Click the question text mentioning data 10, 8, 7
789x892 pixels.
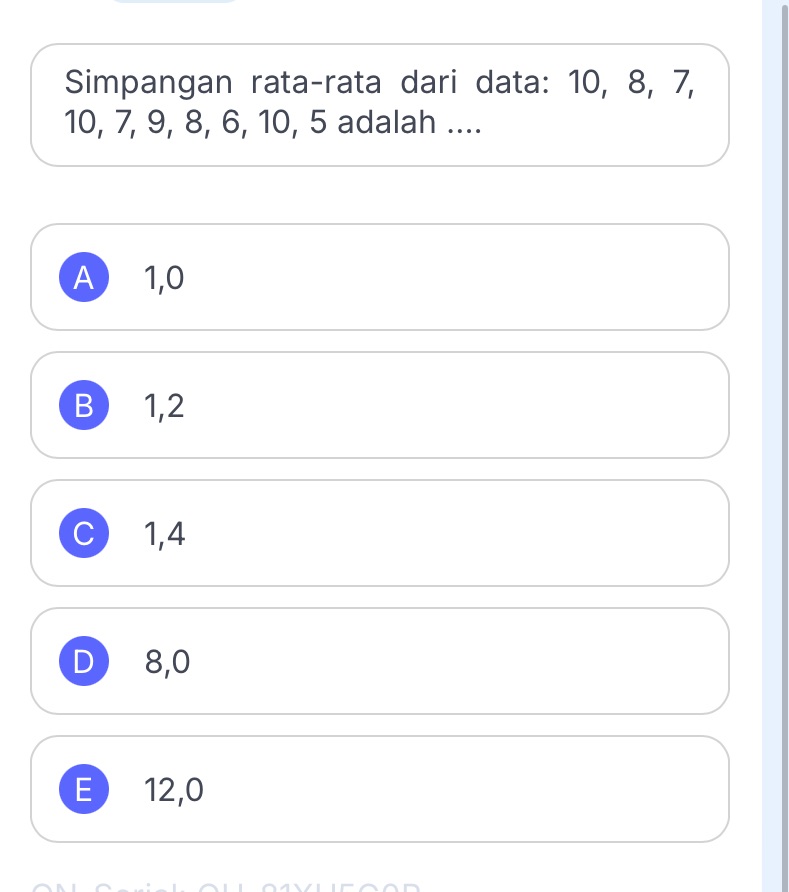point(380,102)
